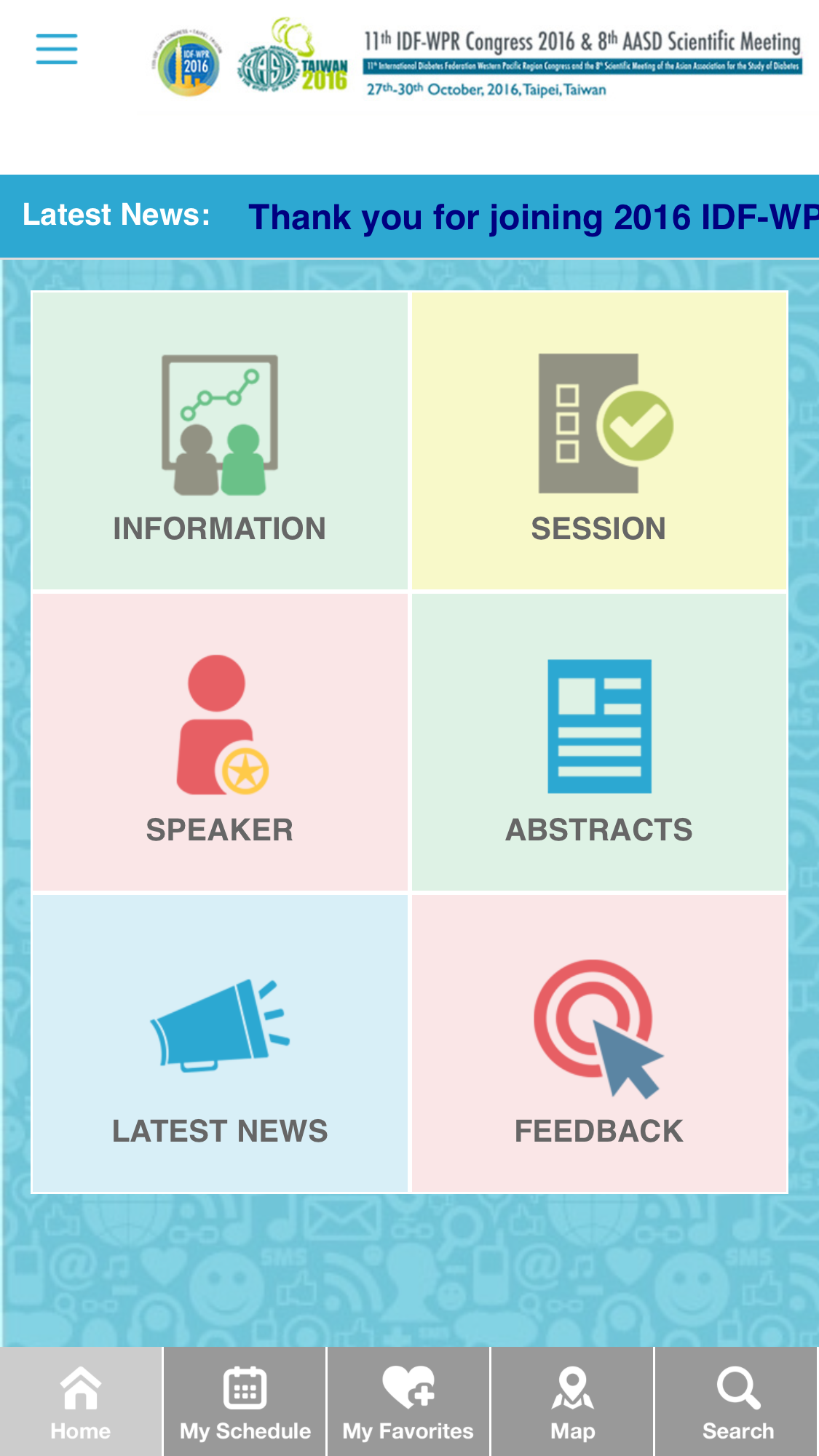This screenshot has width=819, height=1456.
Task: Open the Information tile
Action: [220, 441]
